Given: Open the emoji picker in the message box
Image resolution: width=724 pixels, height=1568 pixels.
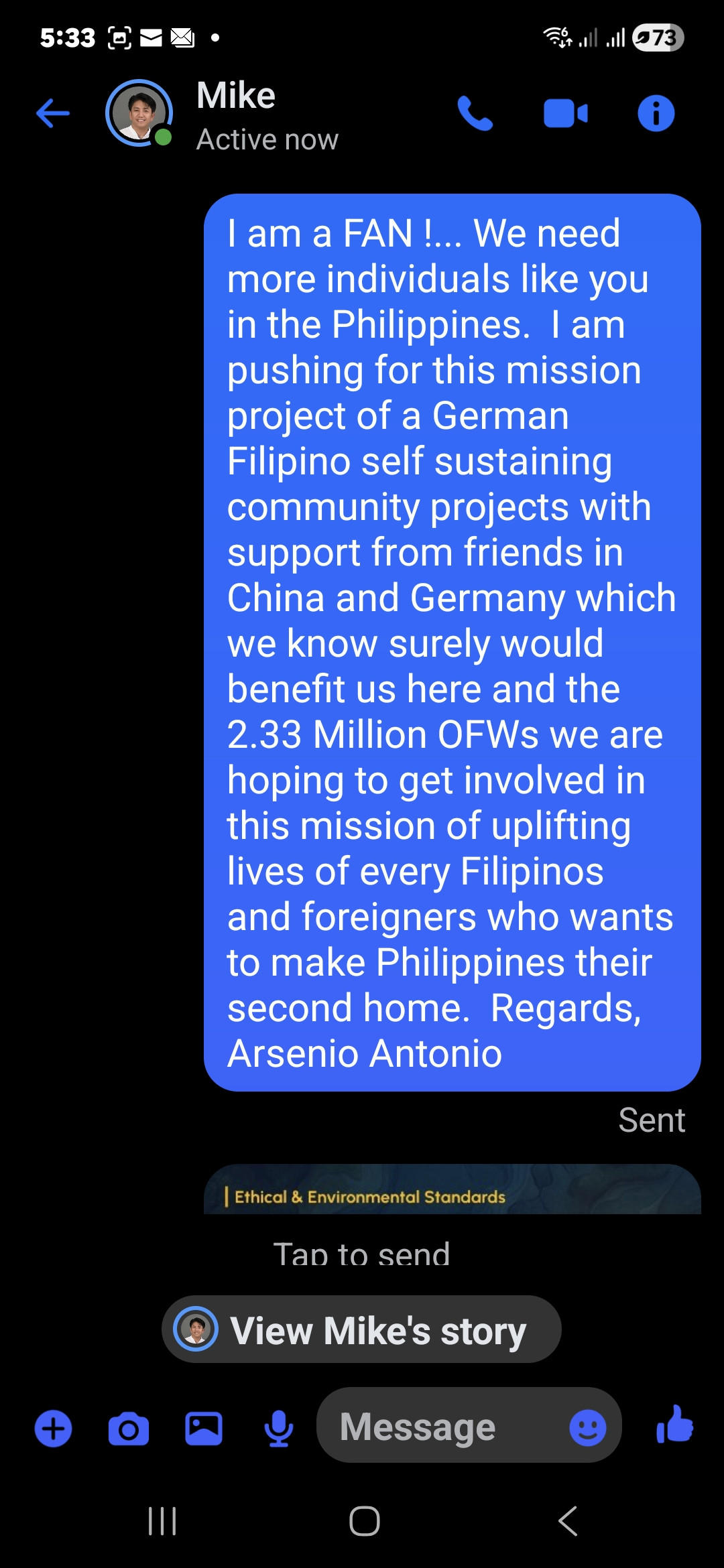Looking at the screenshot, I should [x=588, y=1427].
